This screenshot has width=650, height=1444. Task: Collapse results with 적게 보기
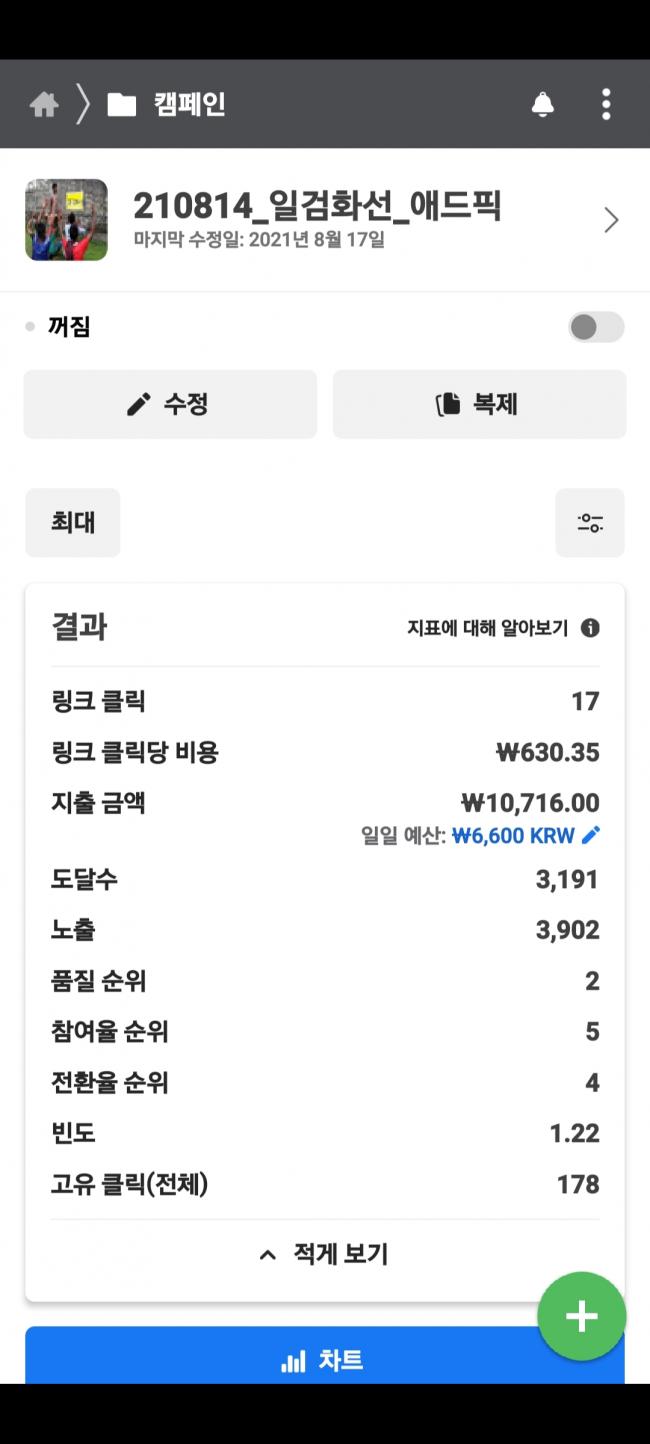pos(324,1254)
